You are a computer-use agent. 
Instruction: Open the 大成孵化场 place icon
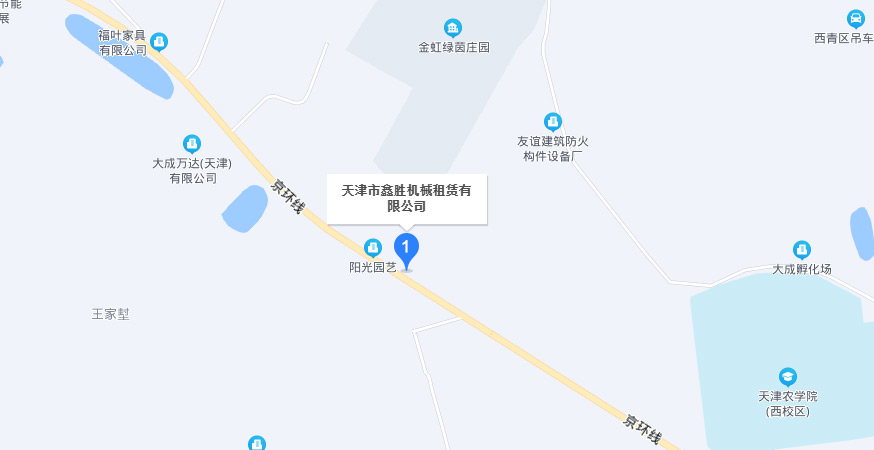click(x=801, y=249)
